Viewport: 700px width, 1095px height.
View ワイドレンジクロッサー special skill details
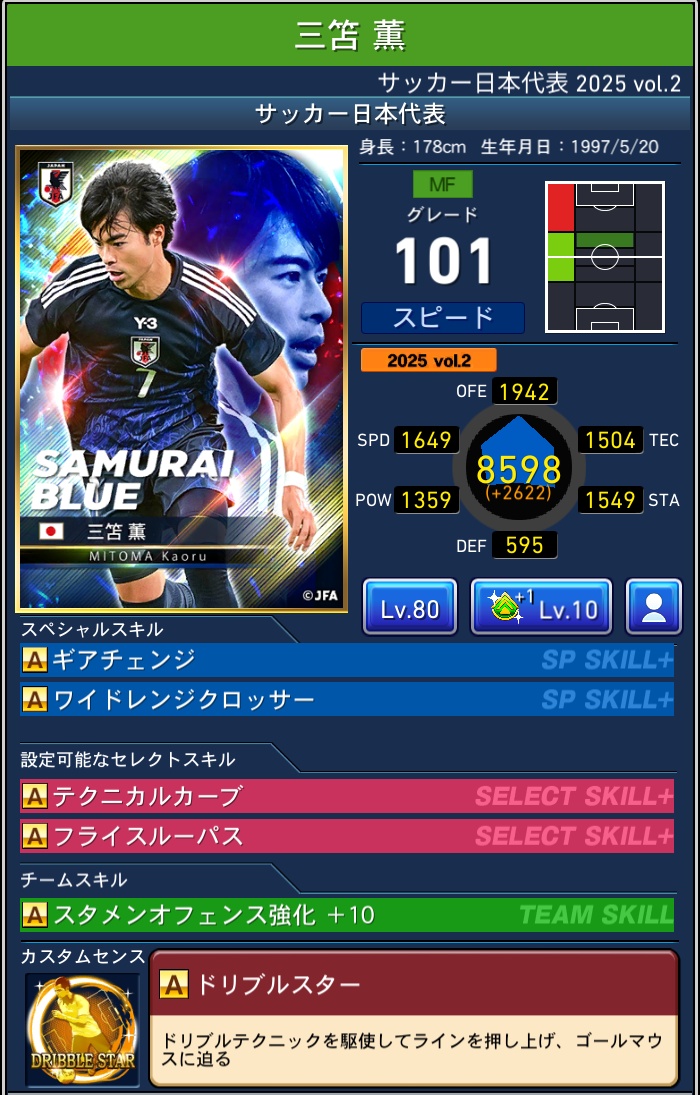[346, 699]
